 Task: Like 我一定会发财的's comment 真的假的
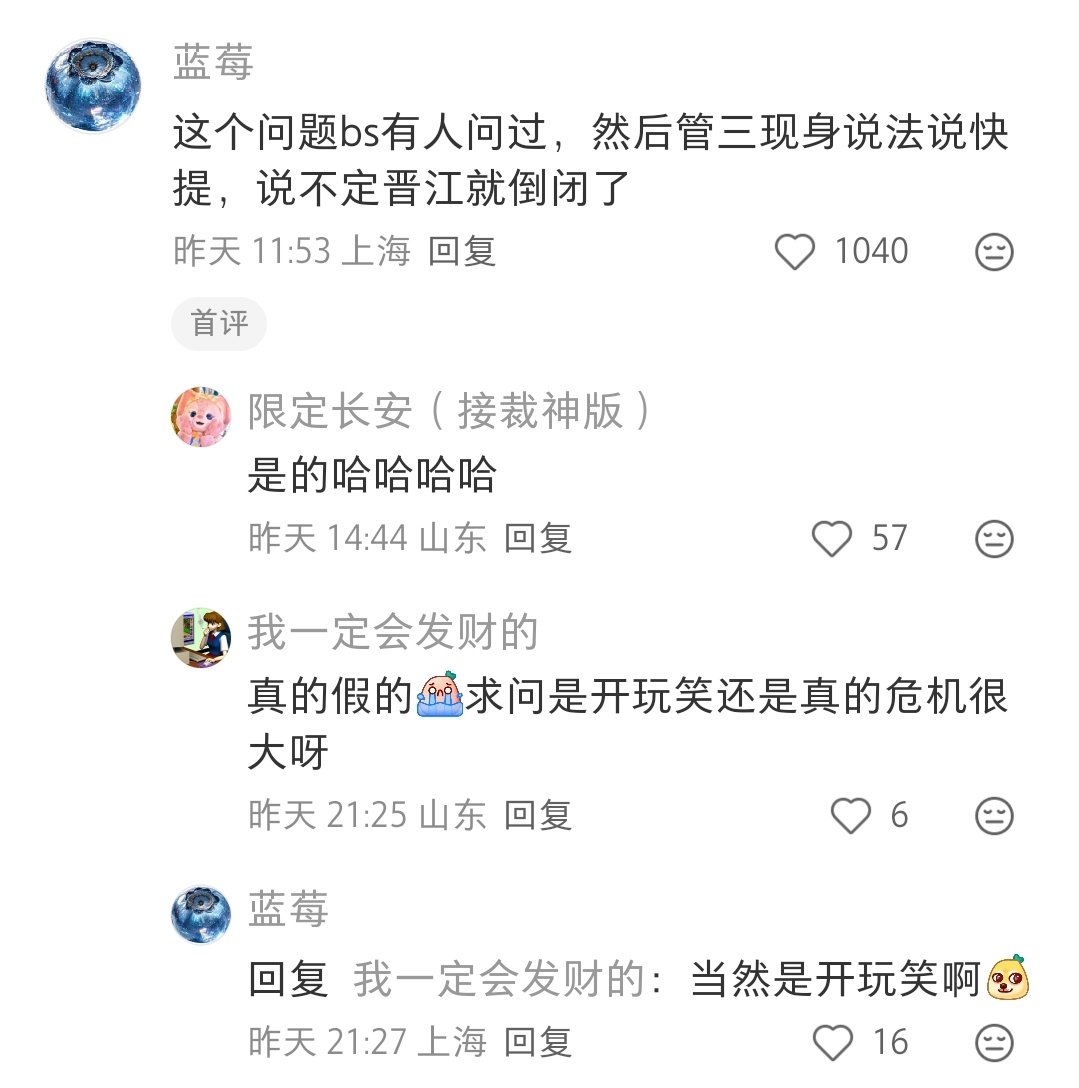(851, 816)
